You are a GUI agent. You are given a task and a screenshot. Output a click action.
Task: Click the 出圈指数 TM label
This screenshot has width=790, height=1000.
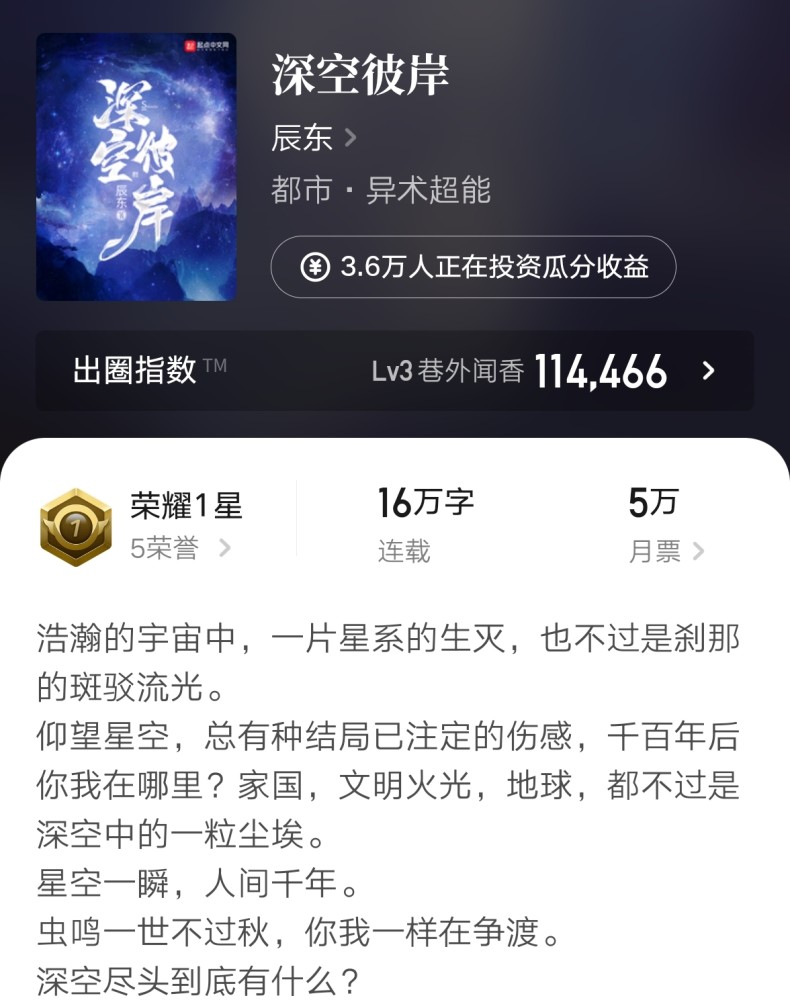click(x=142, y=368)
